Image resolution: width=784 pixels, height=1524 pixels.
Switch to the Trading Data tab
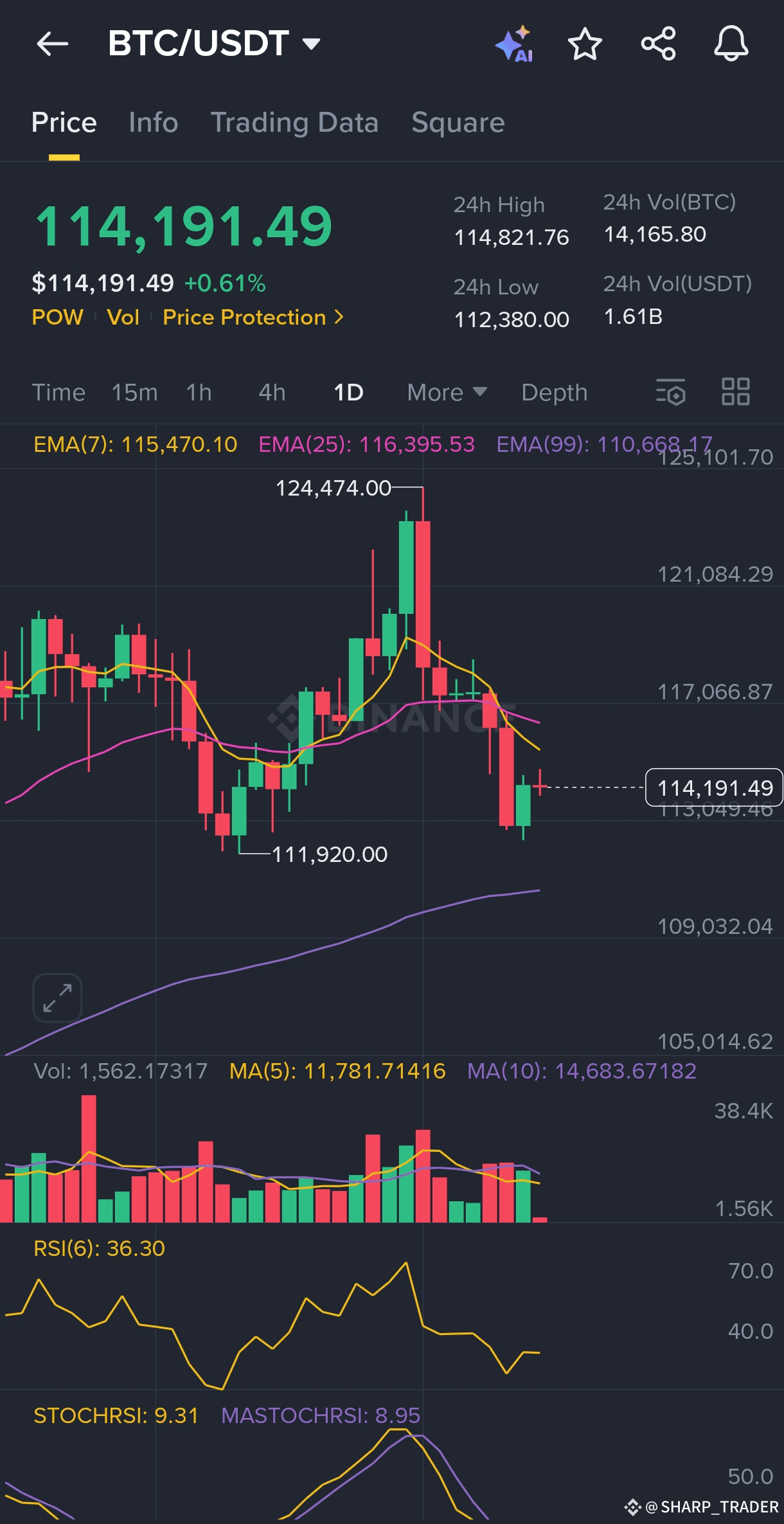[x=294, y=122]
